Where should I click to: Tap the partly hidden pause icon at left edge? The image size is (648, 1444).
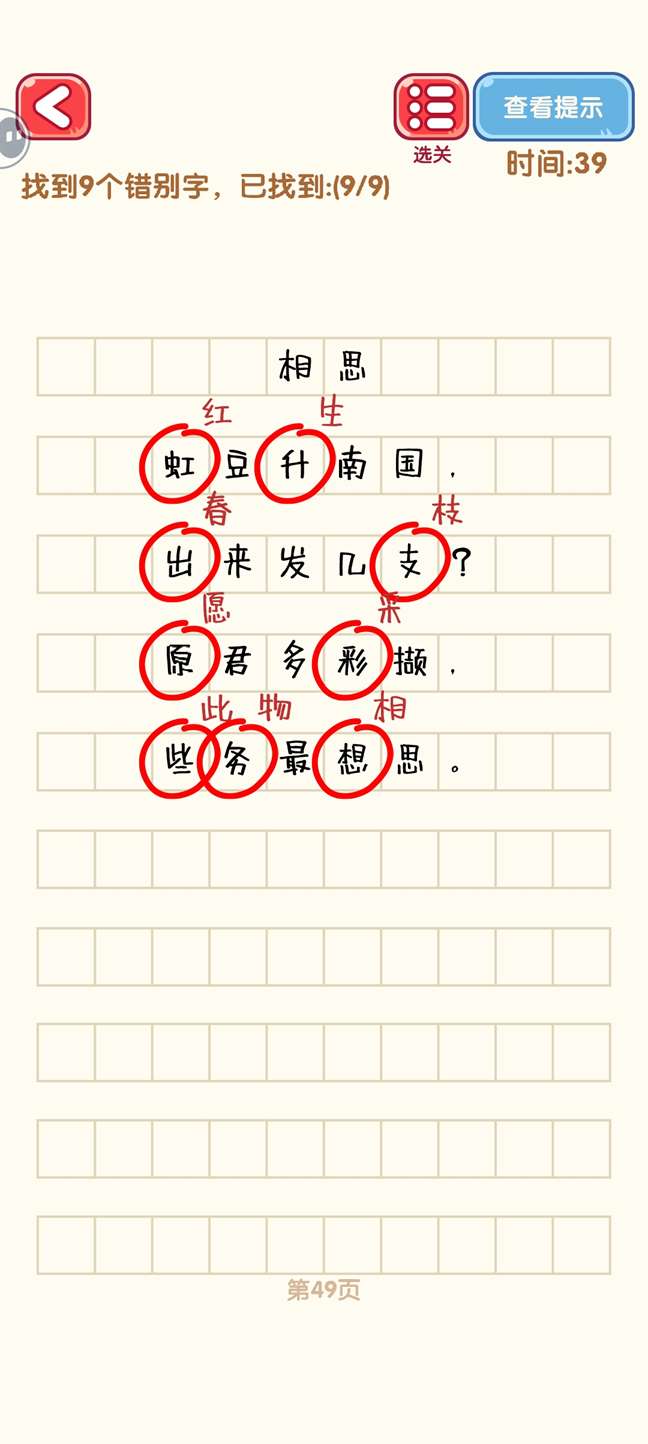click(10, 135)
